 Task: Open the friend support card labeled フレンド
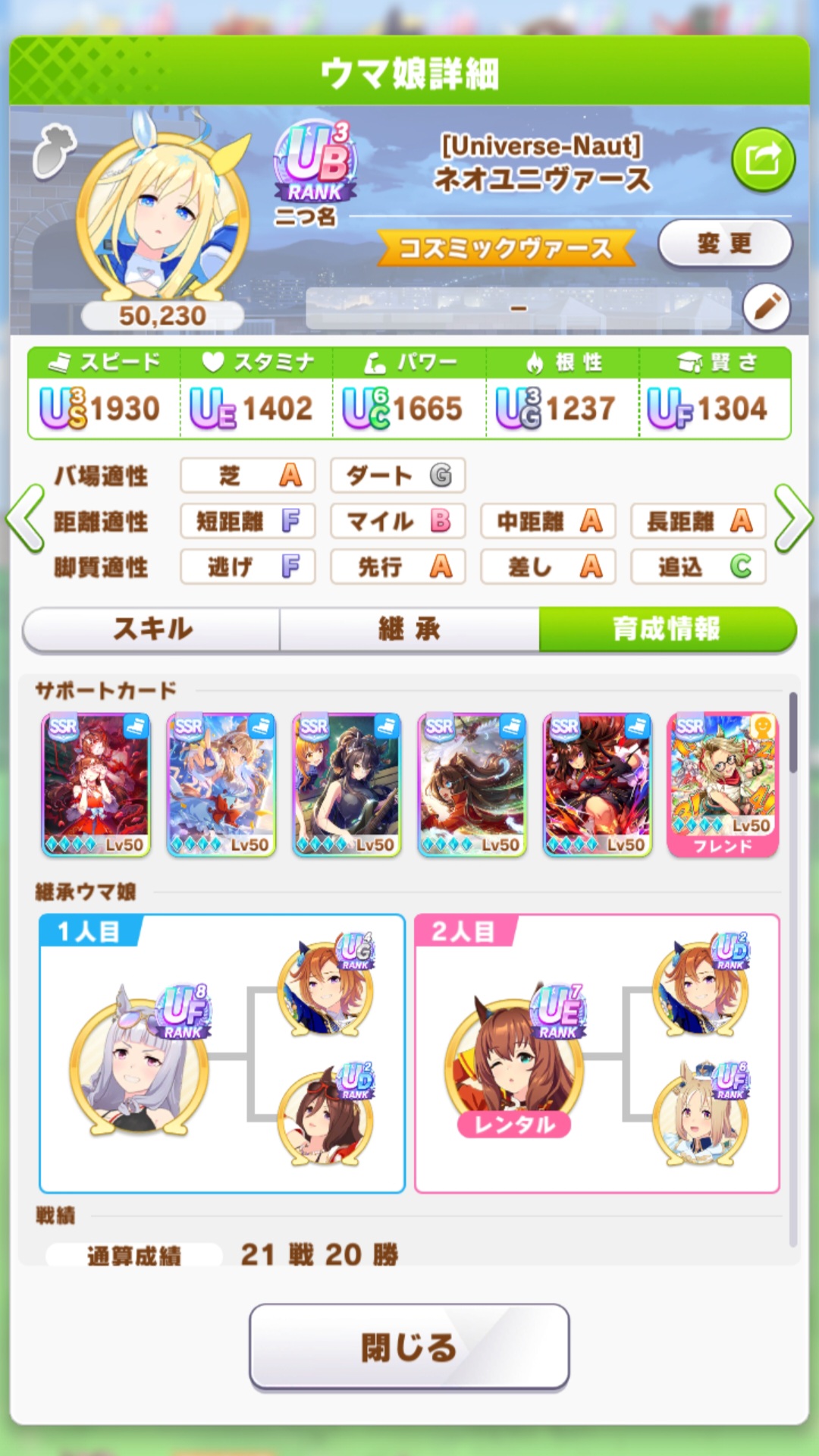[723, 785]
